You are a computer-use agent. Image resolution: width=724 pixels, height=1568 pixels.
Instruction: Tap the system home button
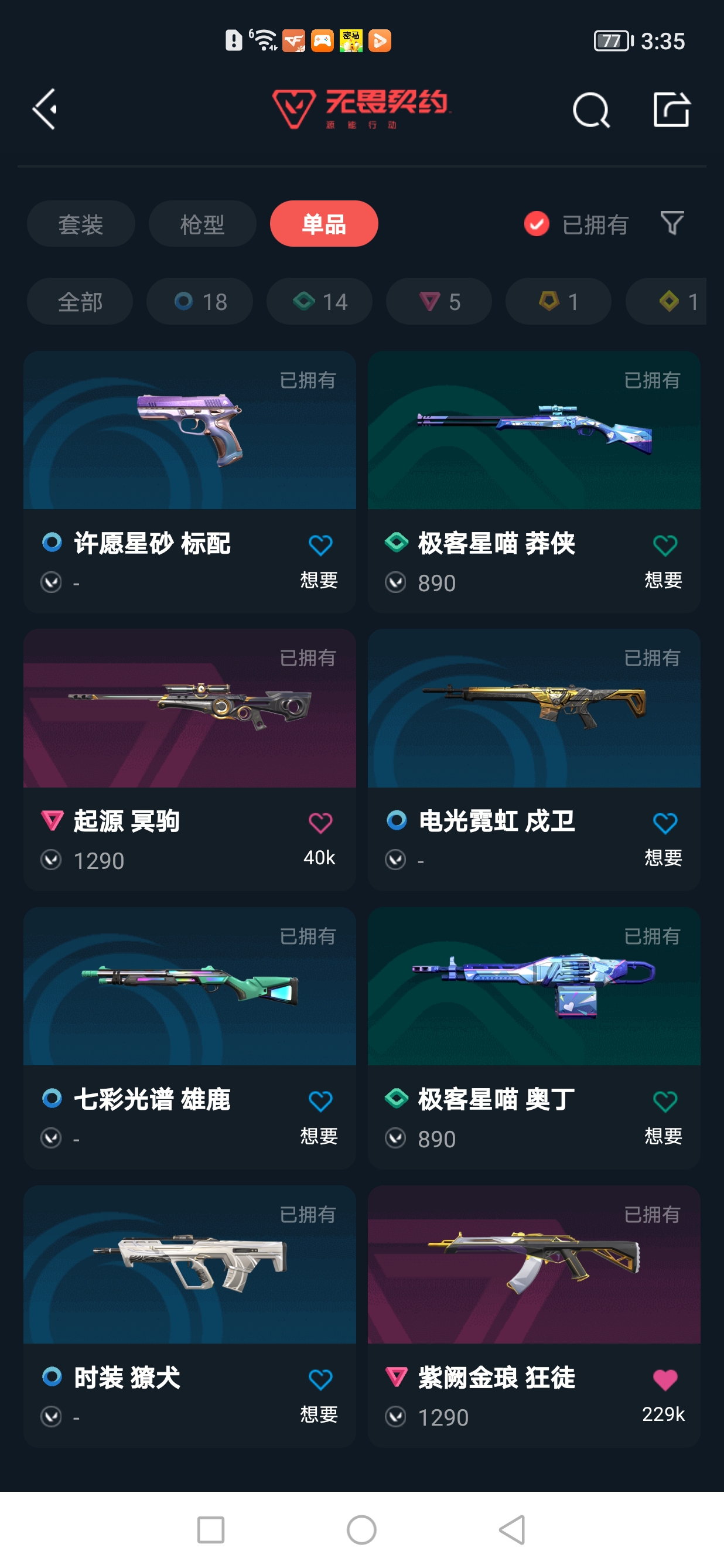click(361, 1530)
